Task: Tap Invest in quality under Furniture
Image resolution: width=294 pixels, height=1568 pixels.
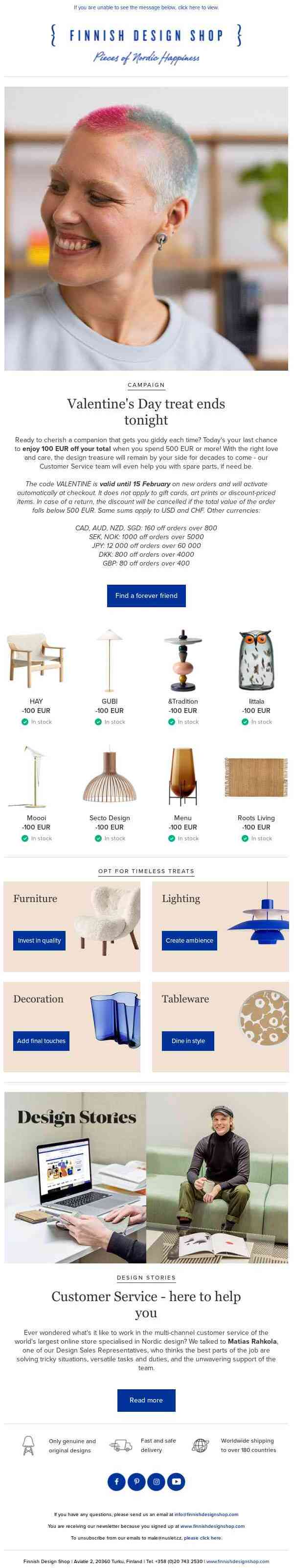Action: 39,940
